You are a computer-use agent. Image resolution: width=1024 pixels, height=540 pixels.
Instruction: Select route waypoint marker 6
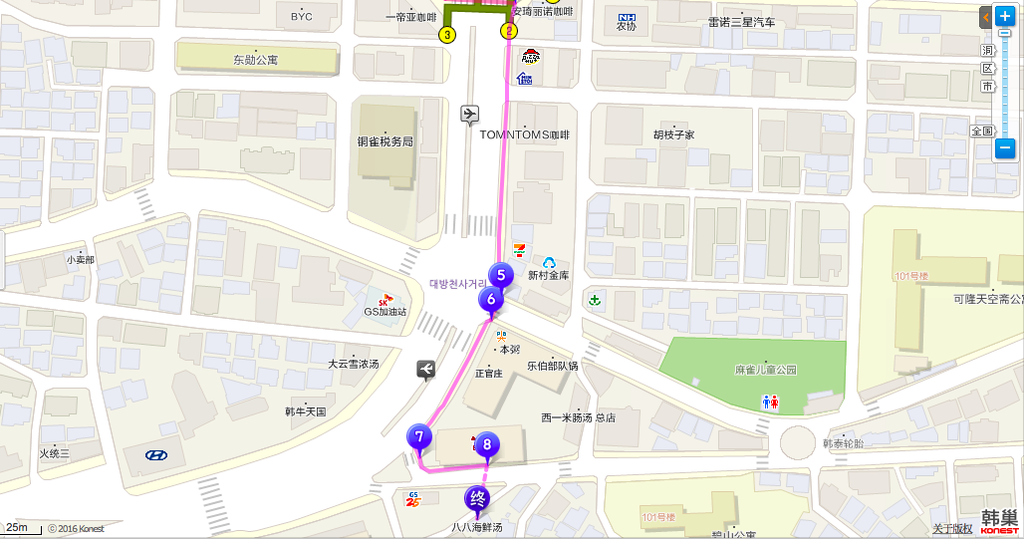pyautogui.click(x=490, y=297)
